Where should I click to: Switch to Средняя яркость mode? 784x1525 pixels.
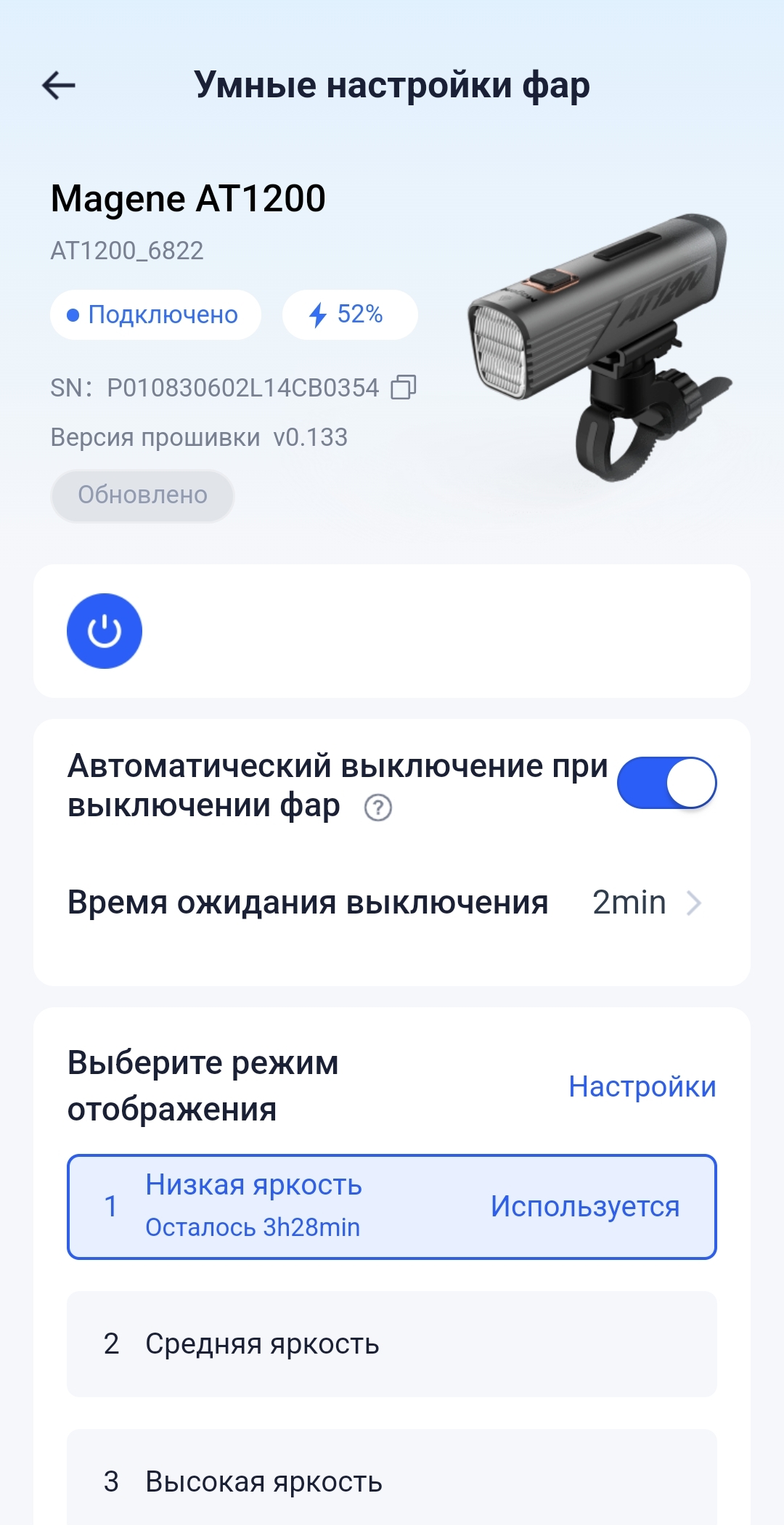pos(392,1344)
